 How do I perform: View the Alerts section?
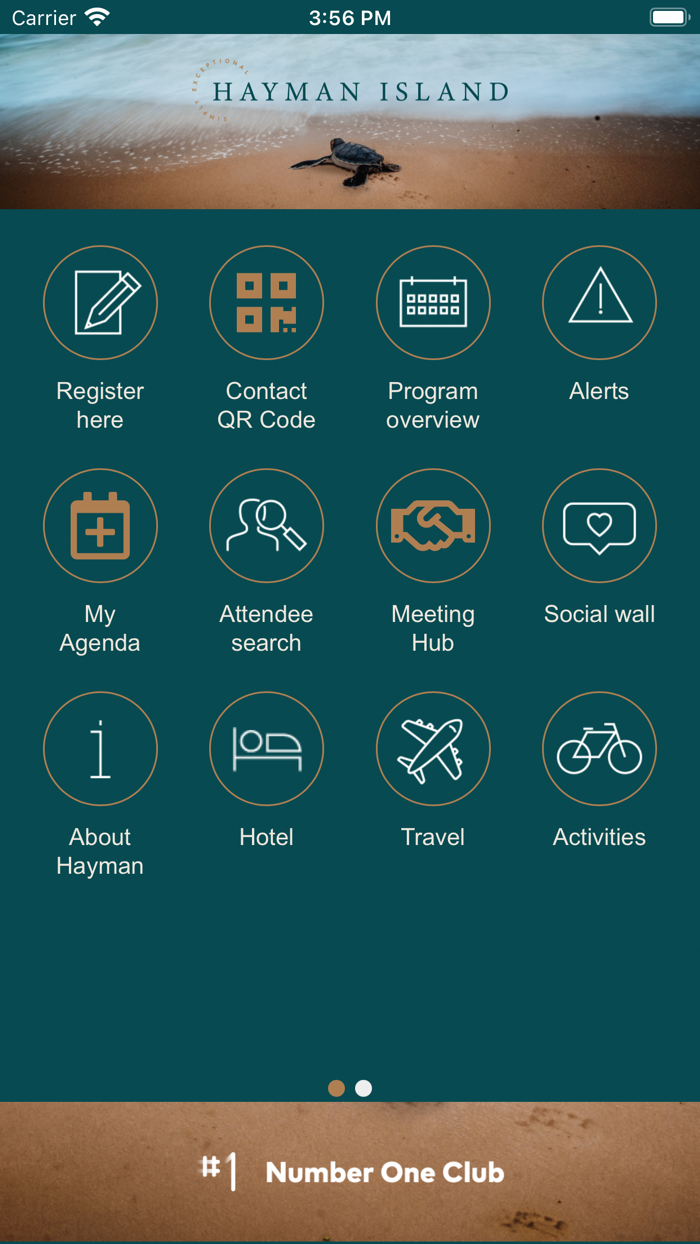coord(599,303)
